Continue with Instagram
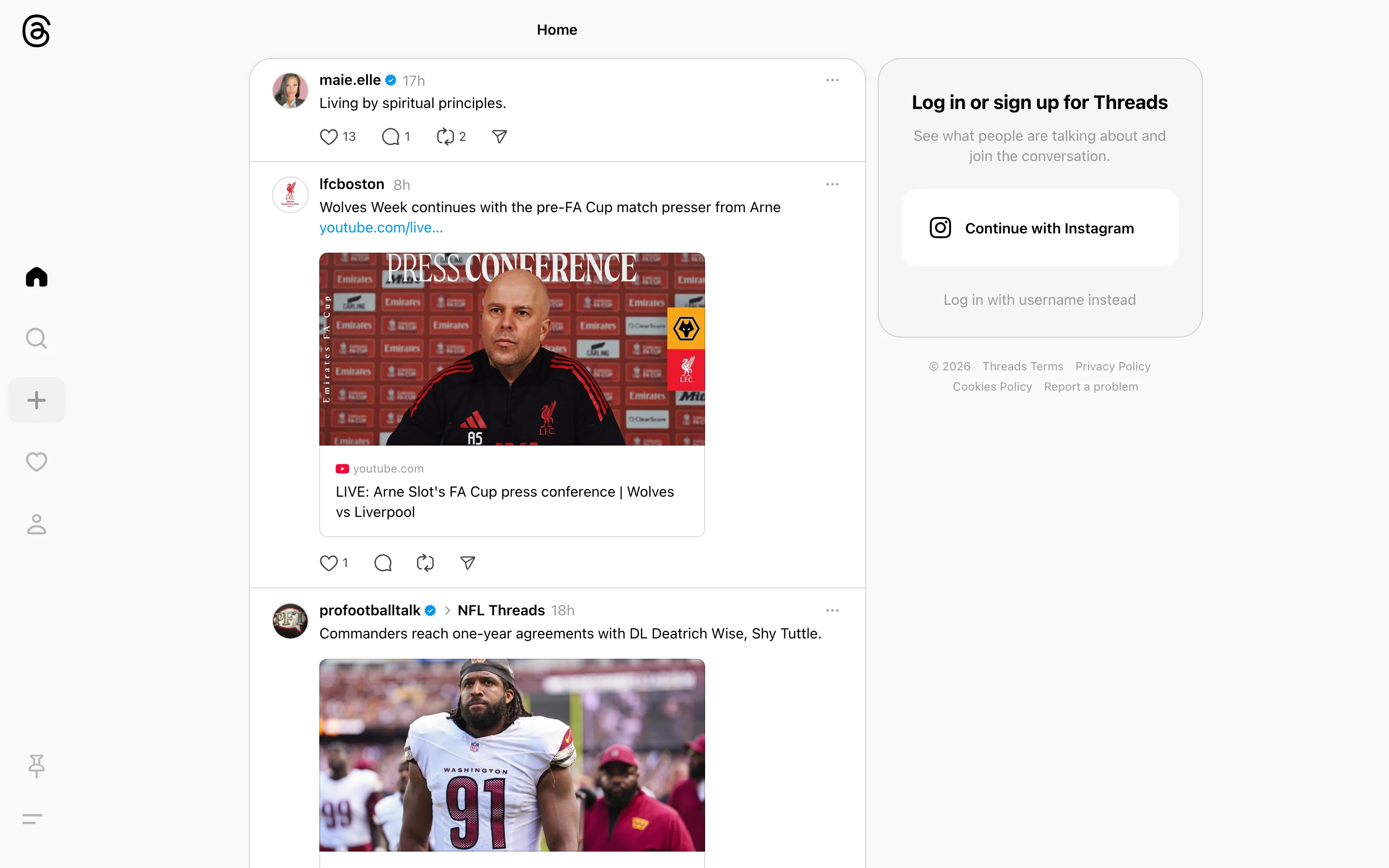Image resolution: width=1389 pixels, height=868 pixels. (1039, 228)
